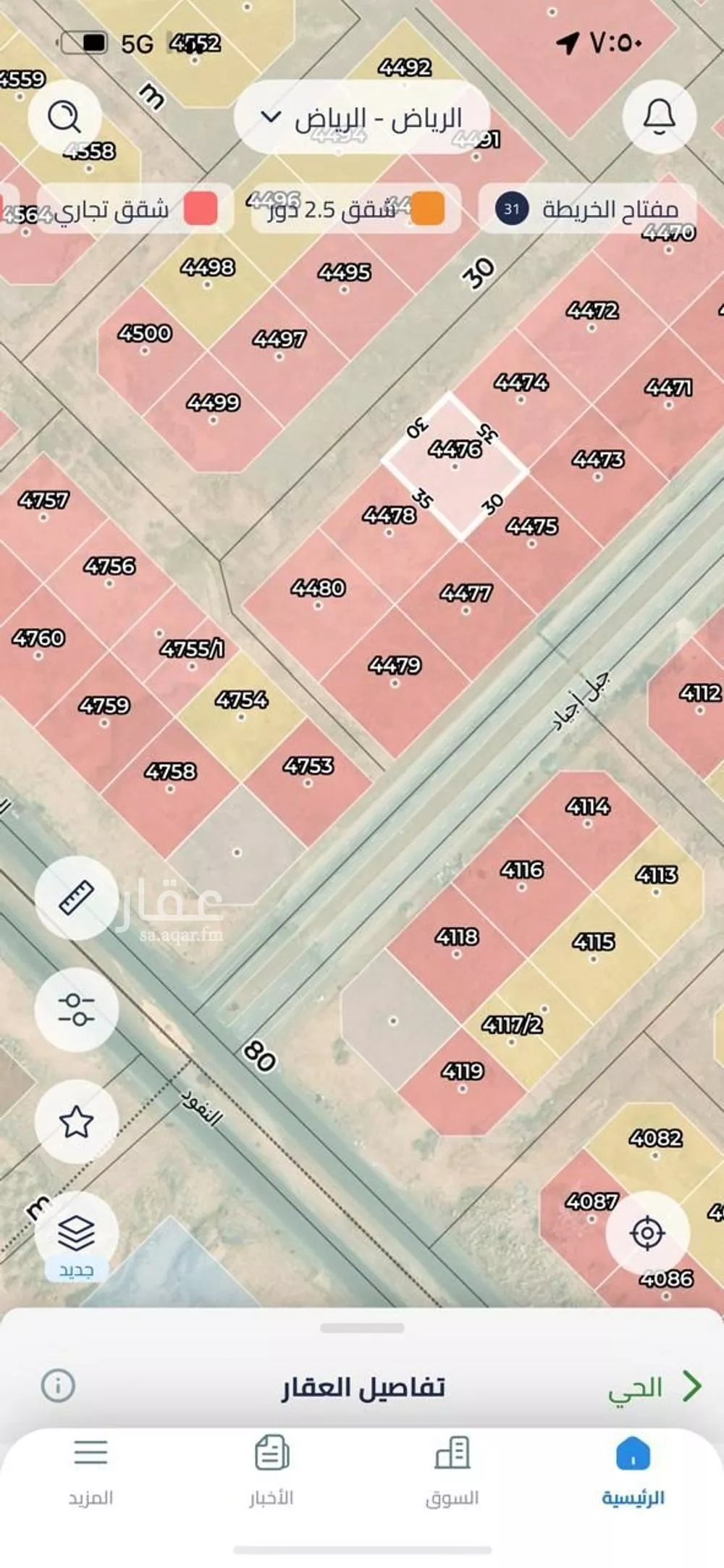Open the search magnifier tool

click(65, 118)
